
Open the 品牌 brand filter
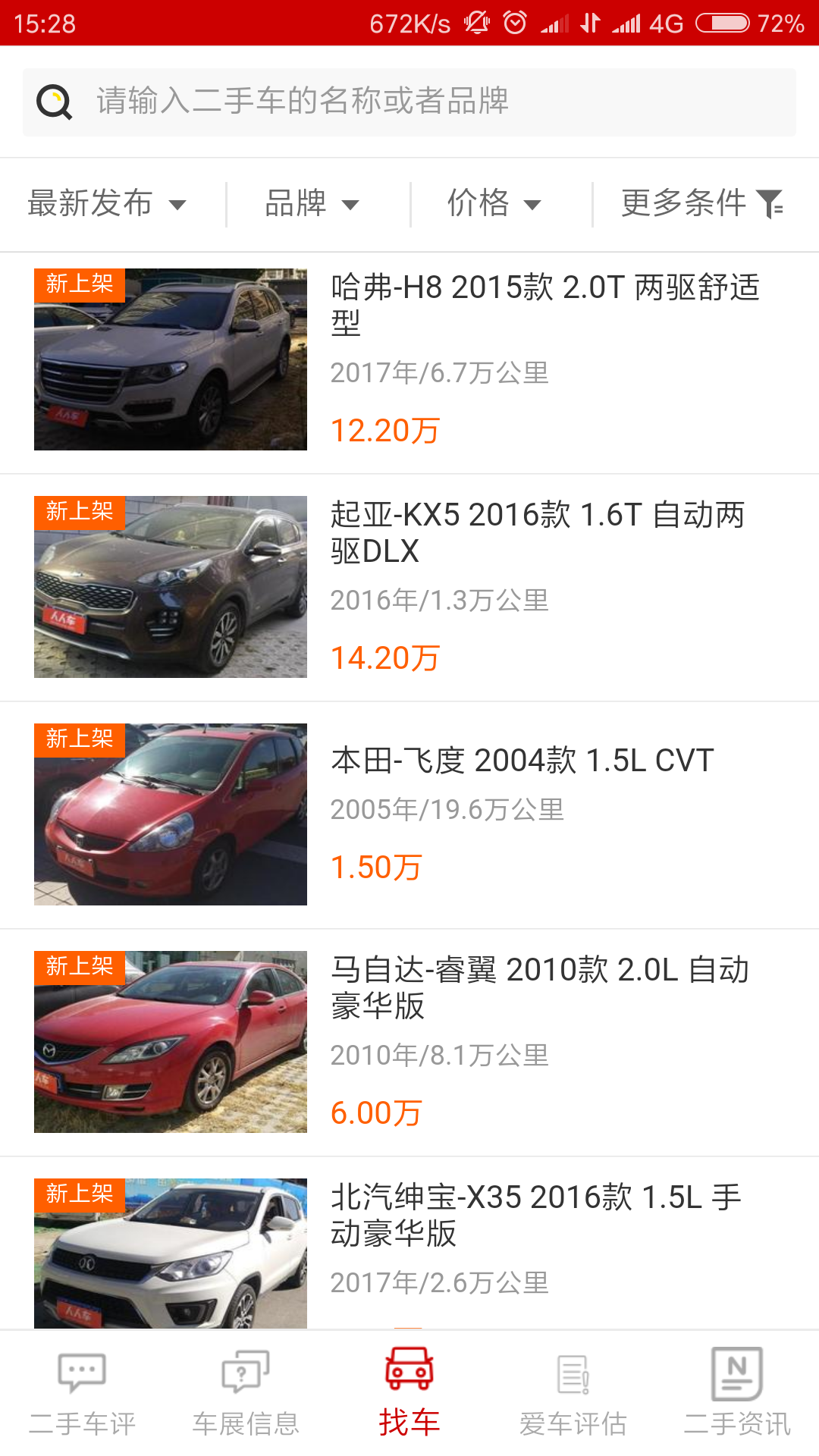click(312, 204)
